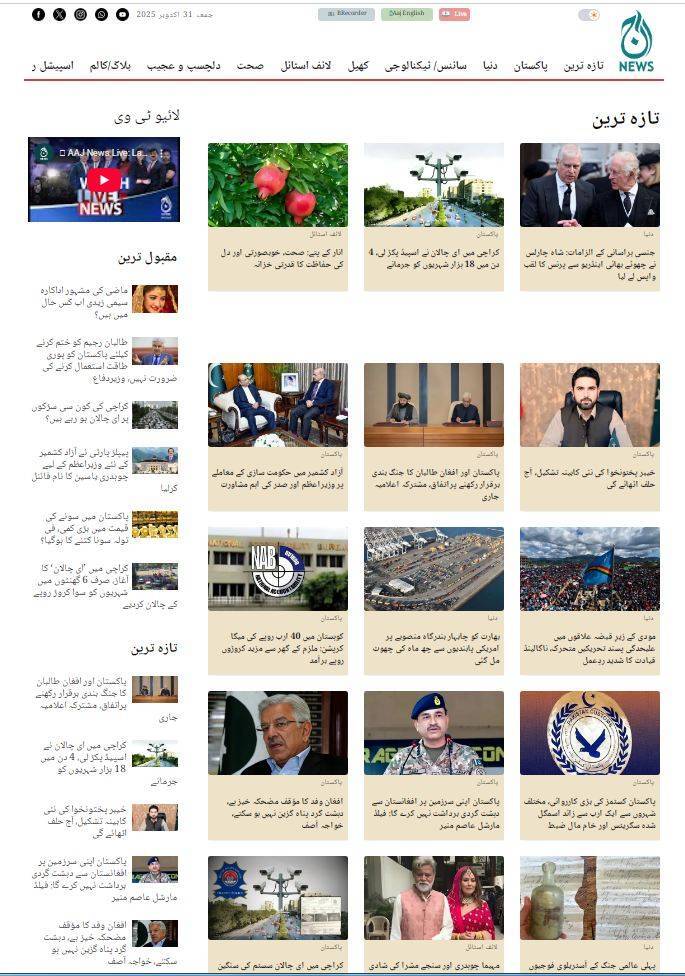Open the شاہ چارلس prince Andrew article
Image resolution: width=685 pixels, height=976 pixels.
pyautogui.click(x=589, y=185)
